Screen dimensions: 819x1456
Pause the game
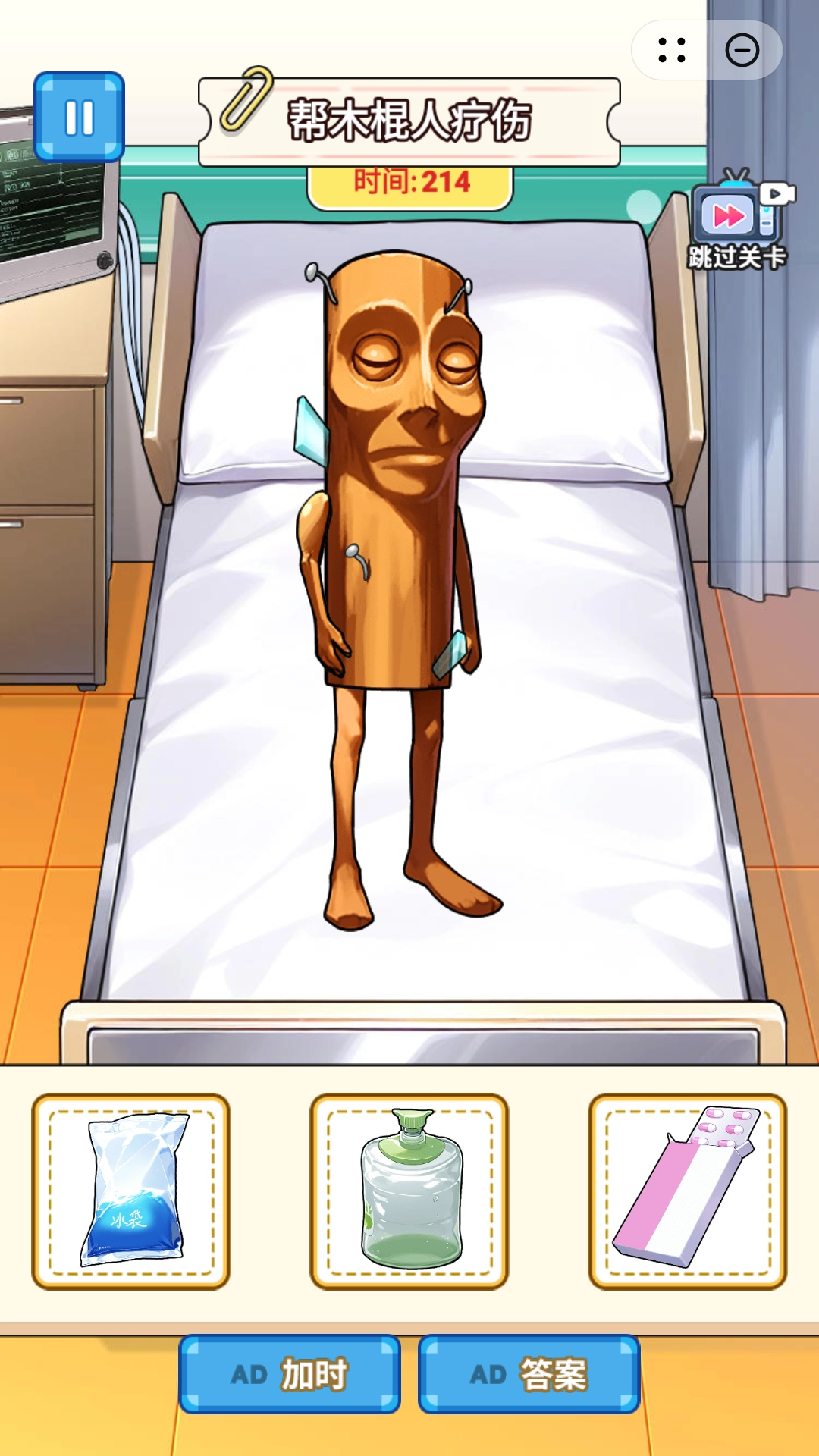tap(79, 117)
